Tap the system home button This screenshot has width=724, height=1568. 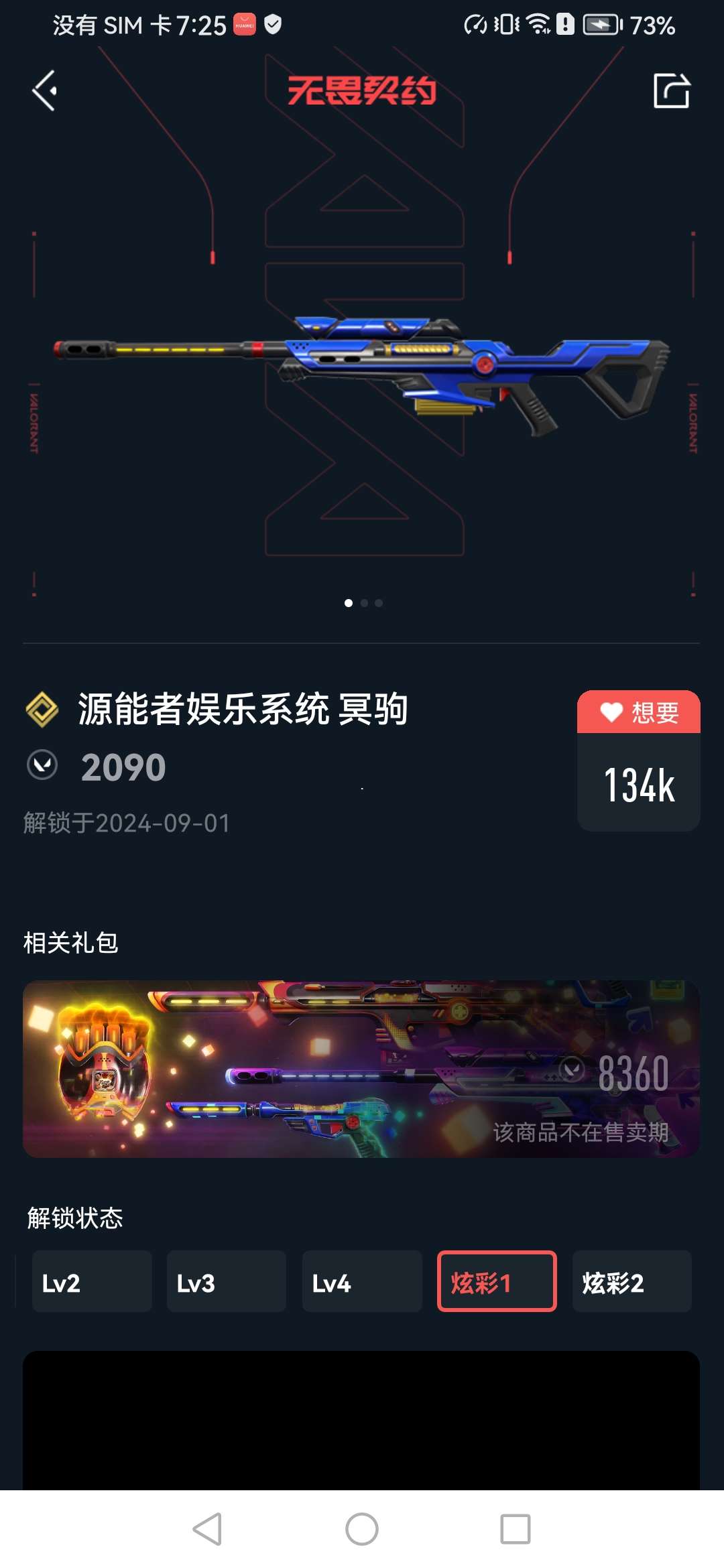(x=362, y=1529)
